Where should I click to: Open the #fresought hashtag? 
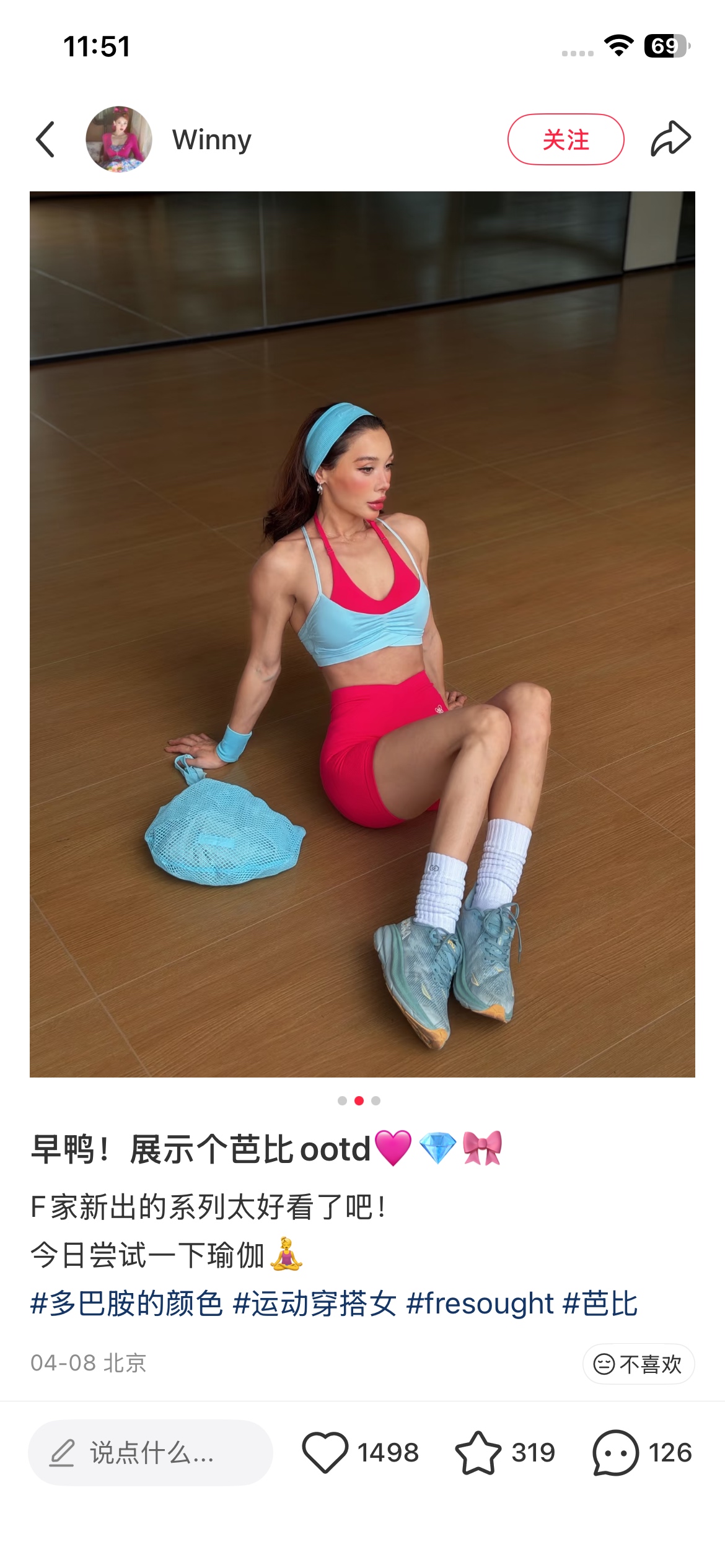[x=480, y=1303]
